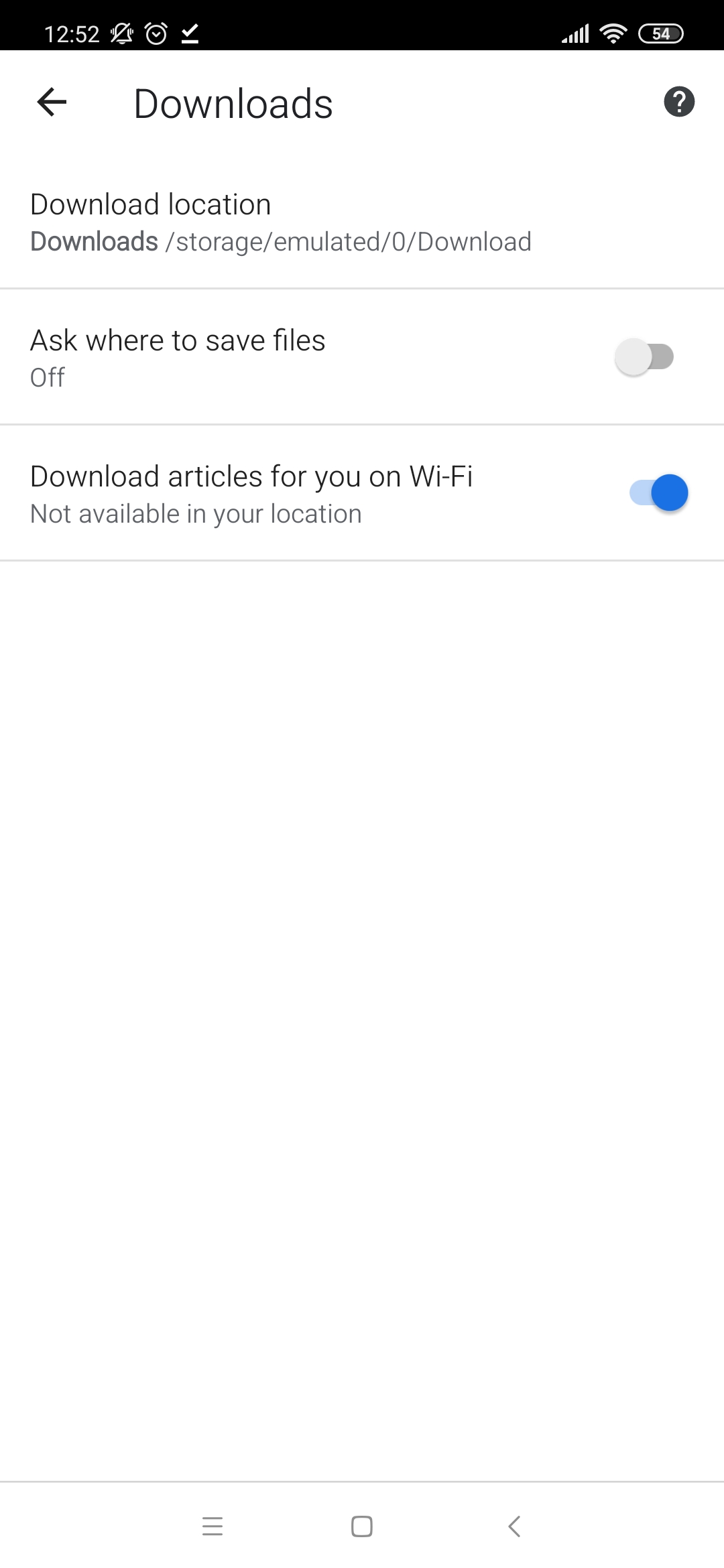Go back using the top arrow
Viewport: 724px width, 1568px height.
52,103
